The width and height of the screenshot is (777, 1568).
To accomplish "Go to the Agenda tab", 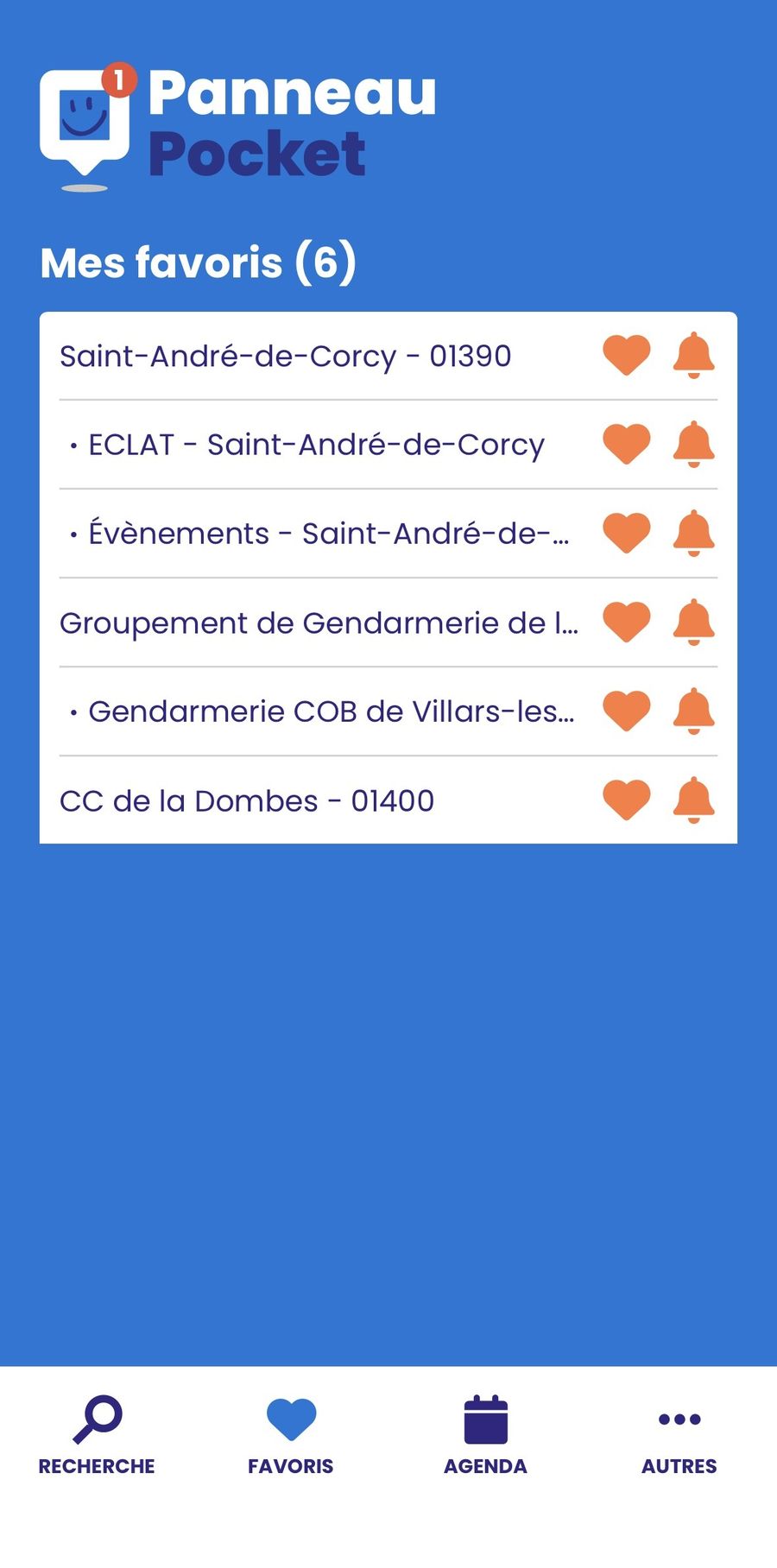I will pos(485,1435).
